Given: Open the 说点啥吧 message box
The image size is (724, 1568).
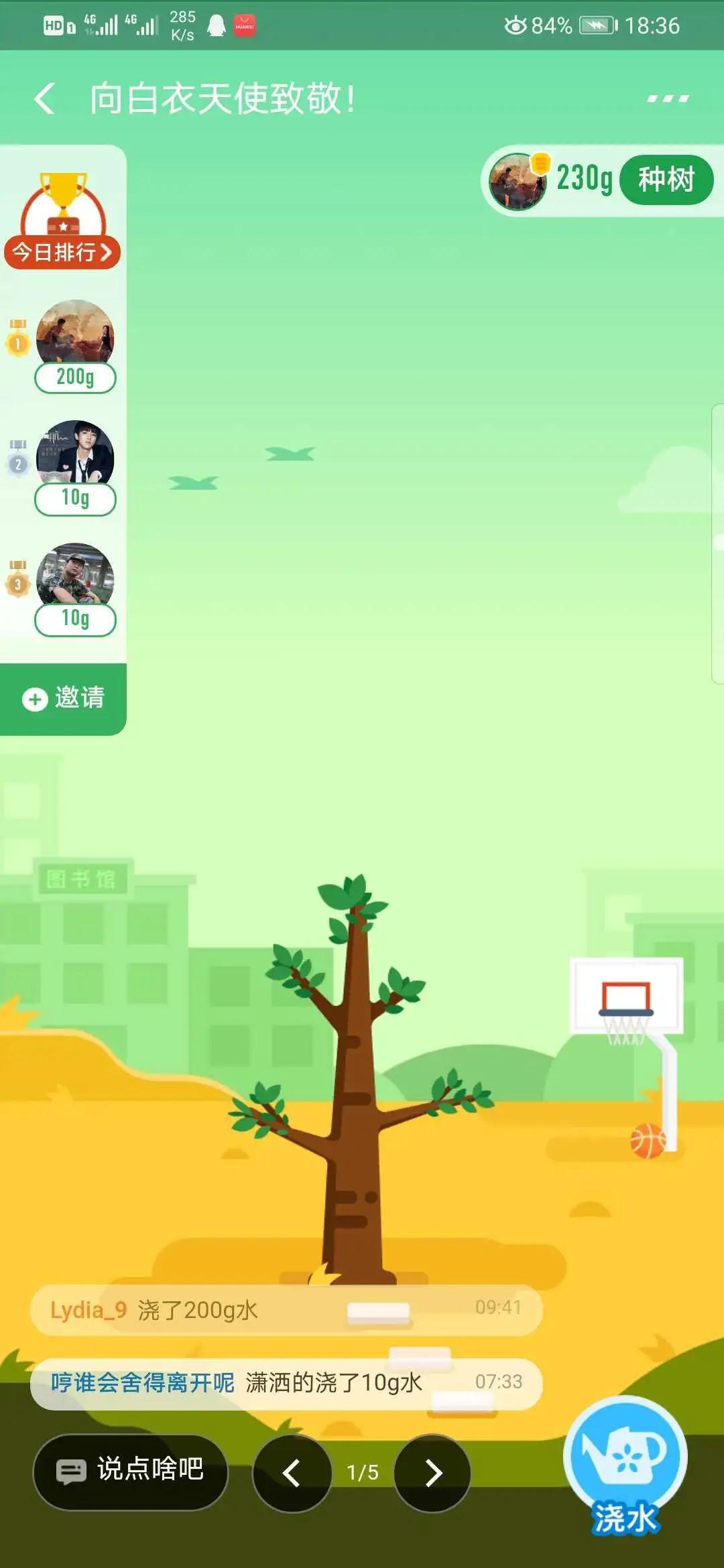Looking at the screenshot, I should tap(131, 1471).
